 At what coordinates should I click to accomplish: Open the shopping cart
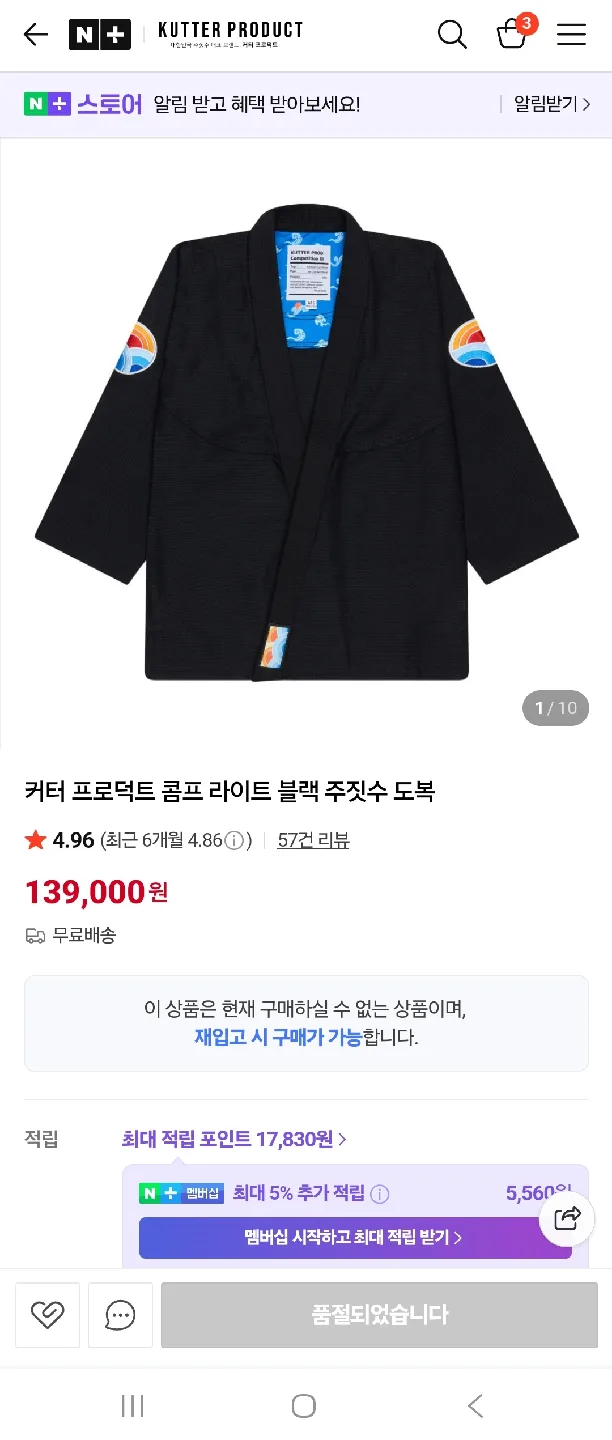pyautogui.click(x=513, y=34)
